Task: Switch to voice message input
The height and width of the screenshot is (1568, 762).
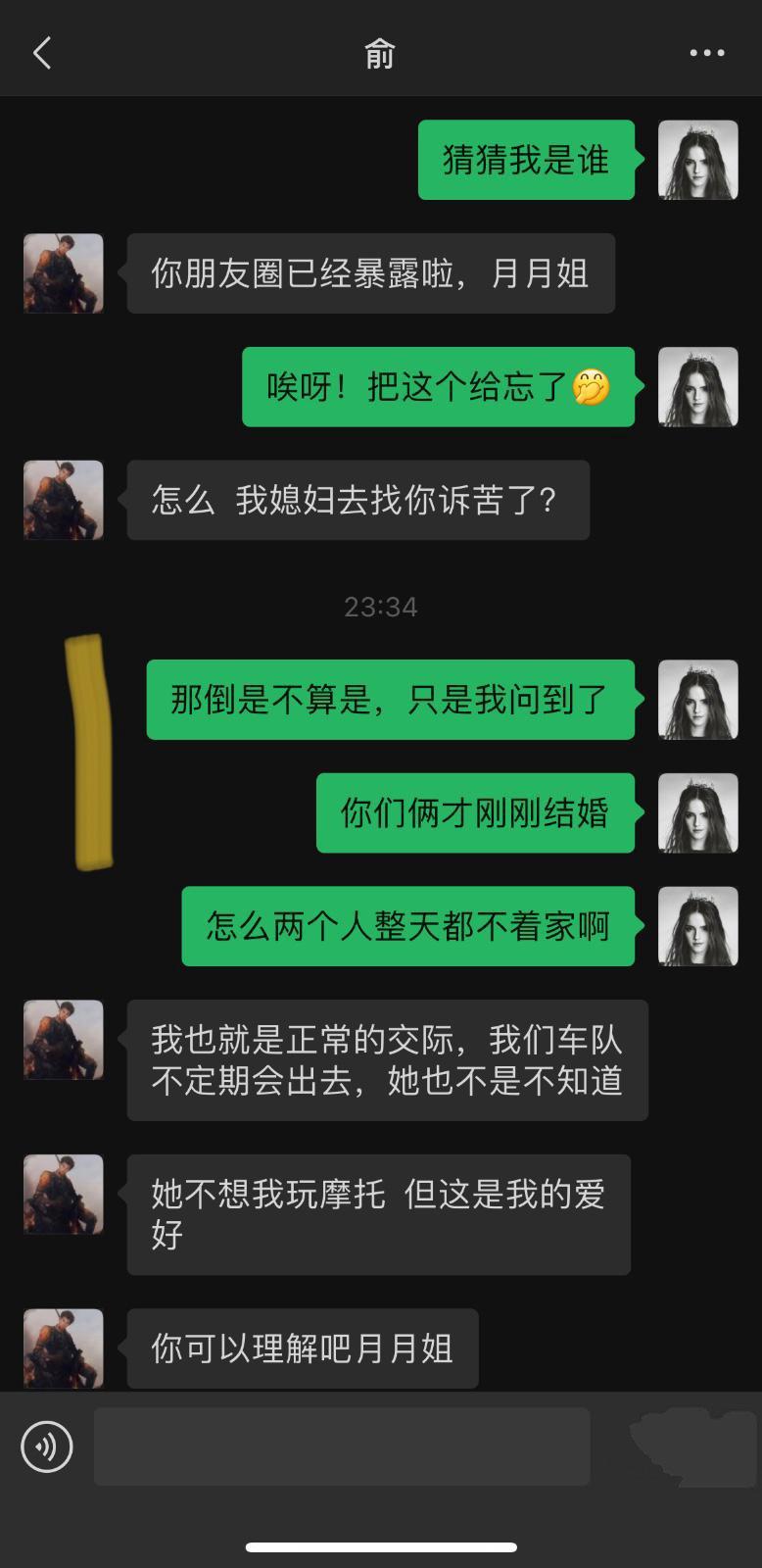Action: [x=47, y=1445]
